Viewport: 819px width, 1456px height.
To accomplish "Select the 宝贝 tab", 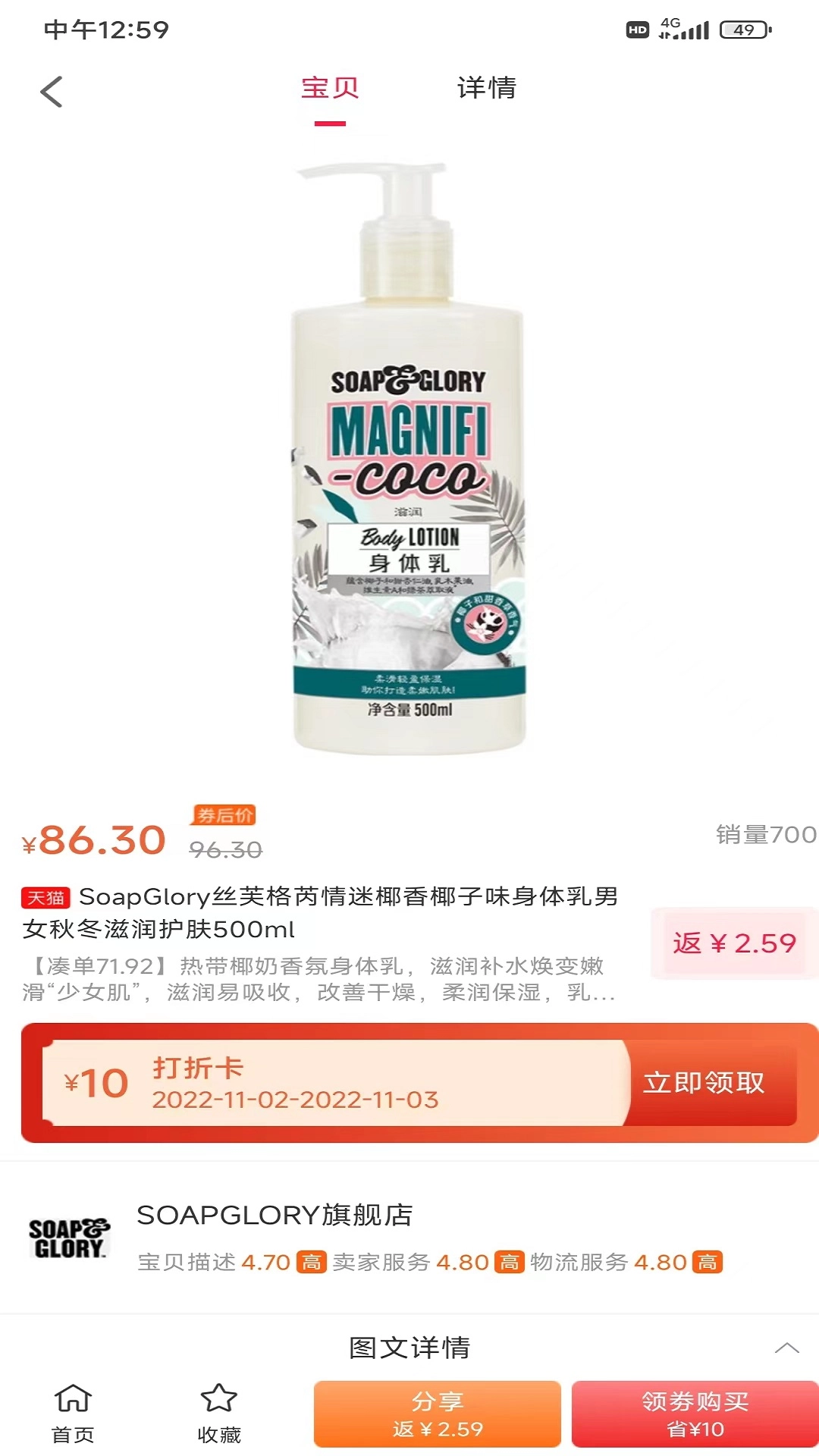I will click(330, 89).
